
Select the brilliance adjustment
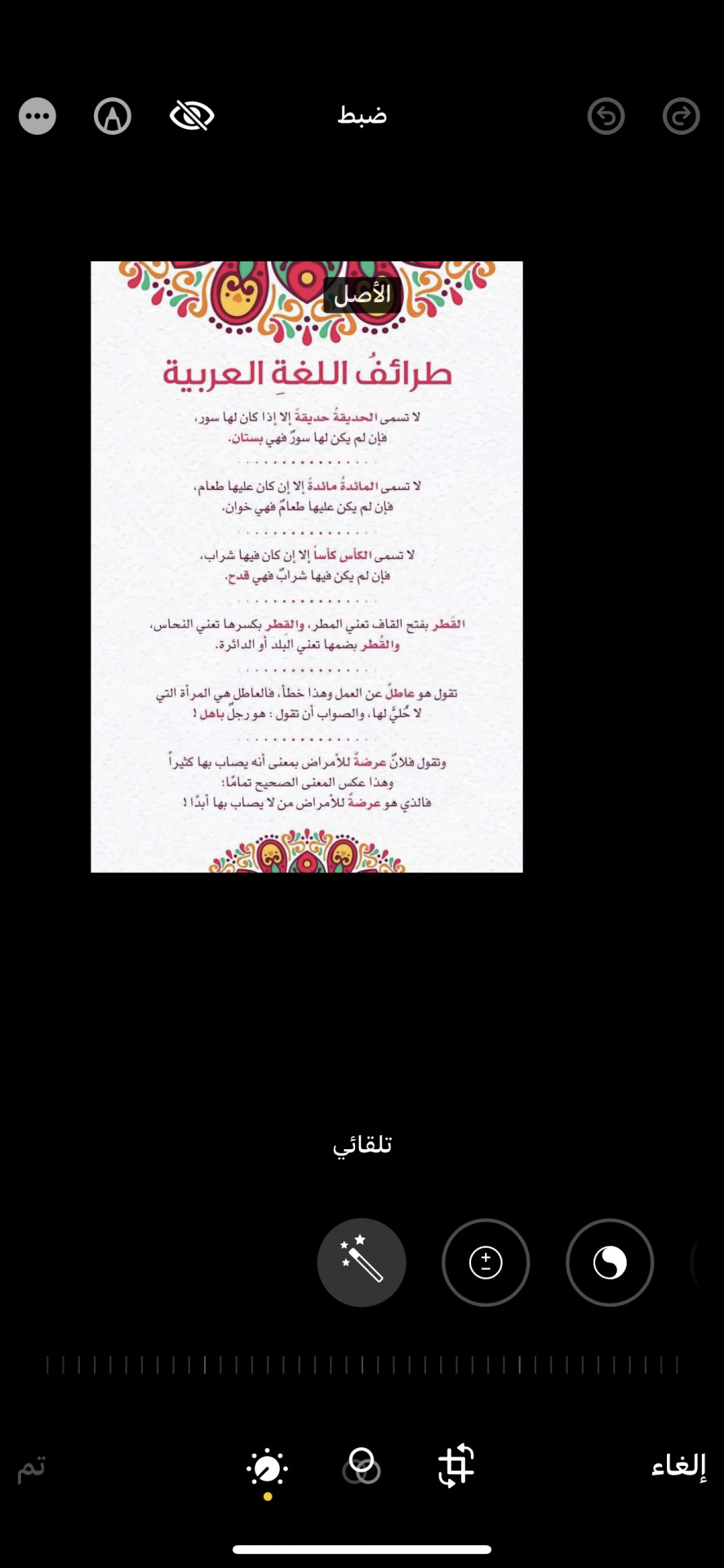(x=610, y=1263)
